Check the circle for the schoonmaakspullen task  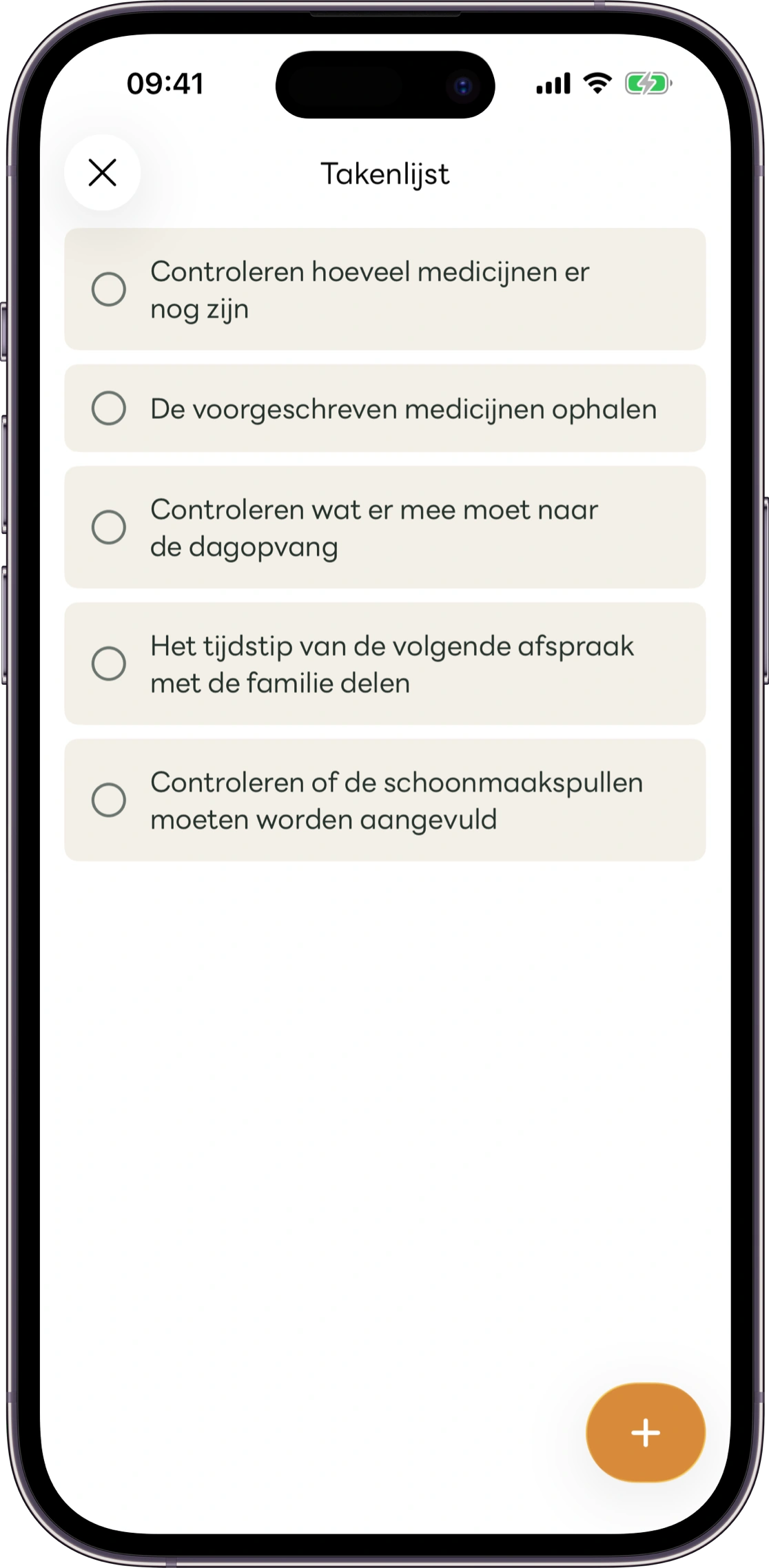[x=109, y=800]
